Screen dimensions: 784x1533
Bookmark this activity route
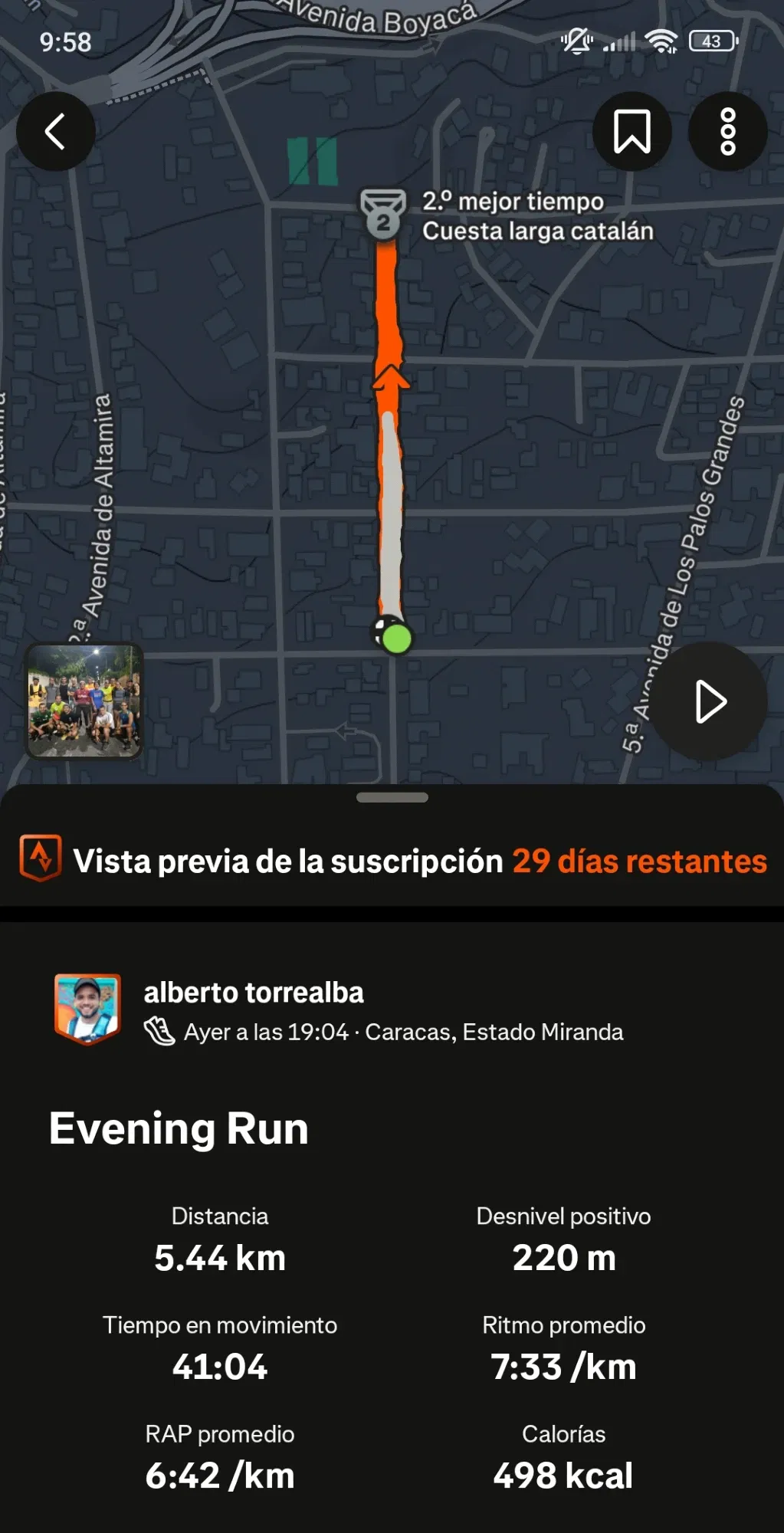click(631, 131)
